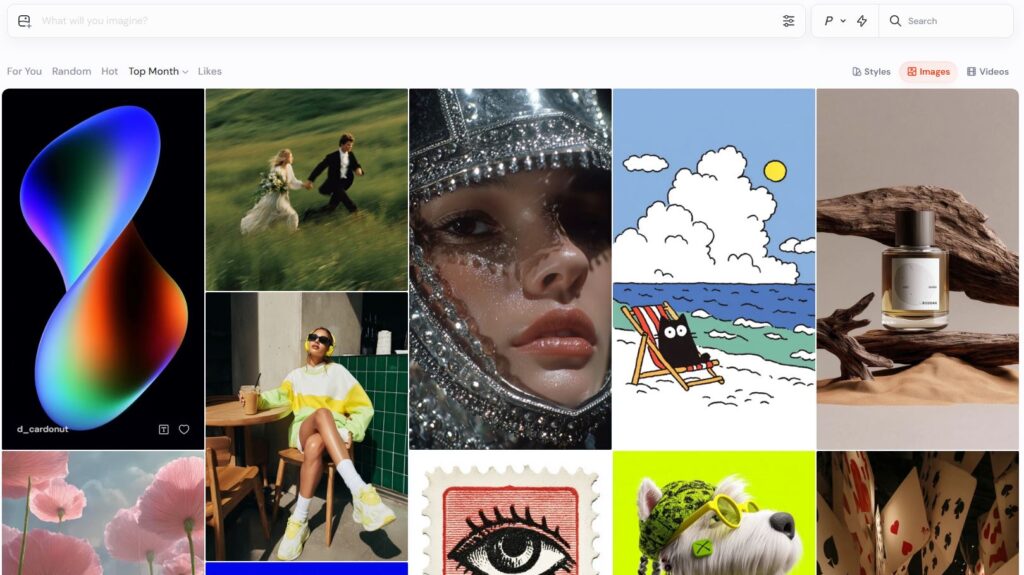Tap the lightning bolt icon
This screenshot has width=1024, height=575.
(x=862, y=21)
